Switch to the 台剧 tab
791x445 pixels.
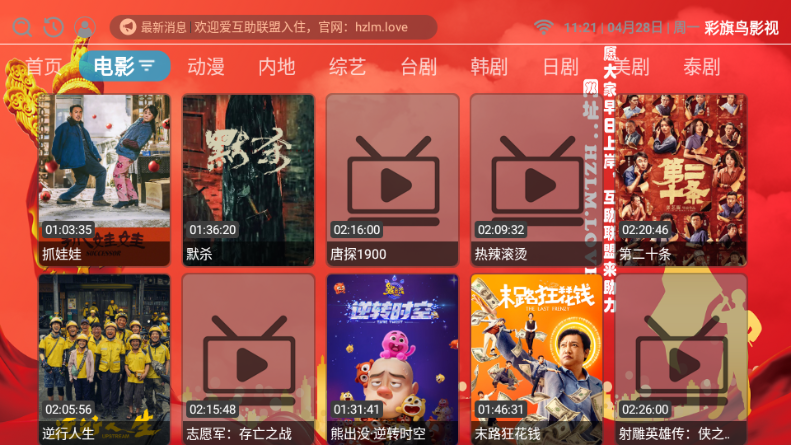pyautogui.click(x=419, y=67)
